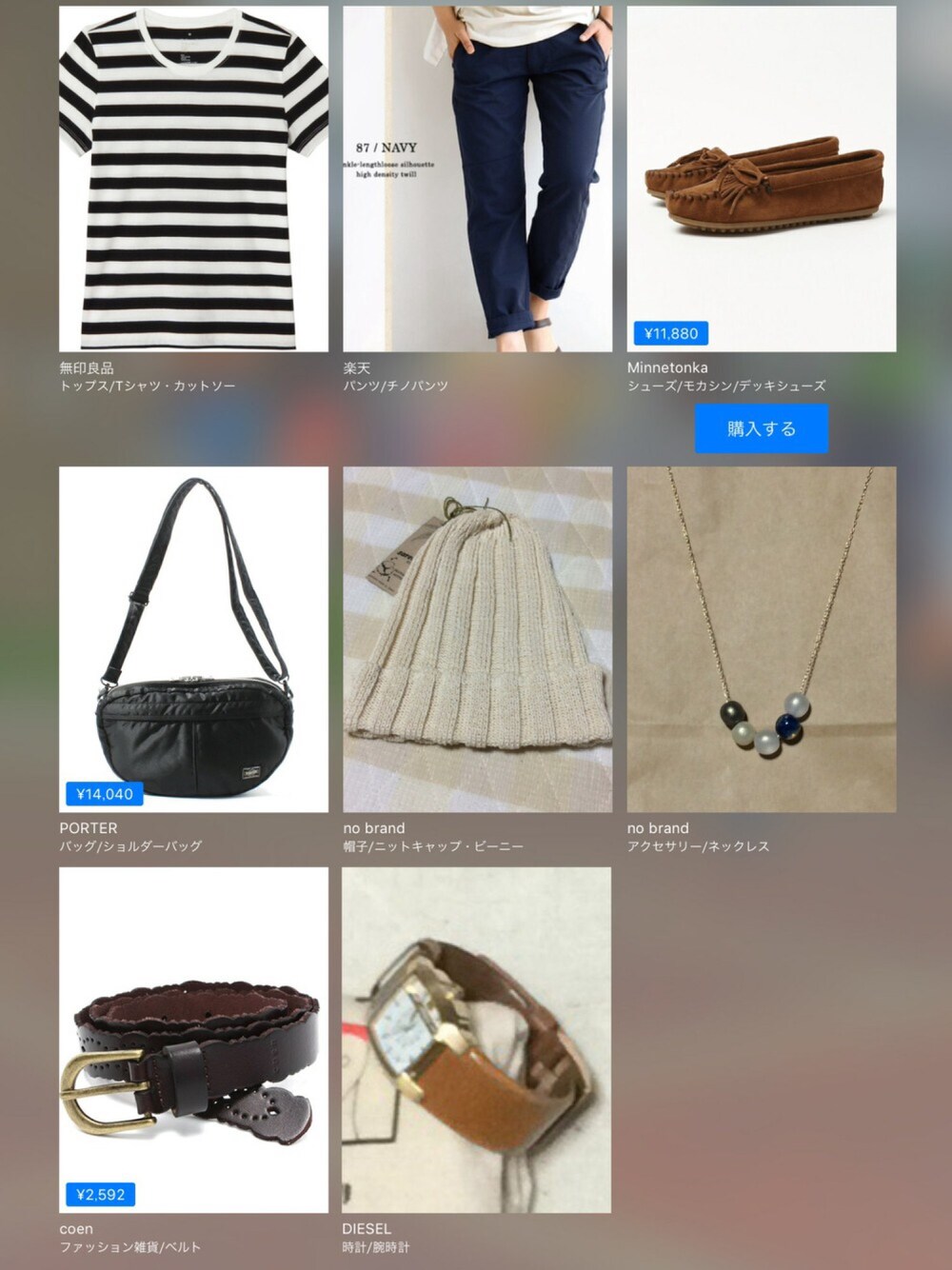This screenshot has height=1270, width=952.
Task: Open the coen leather belt item
Action: (193, 1040)
